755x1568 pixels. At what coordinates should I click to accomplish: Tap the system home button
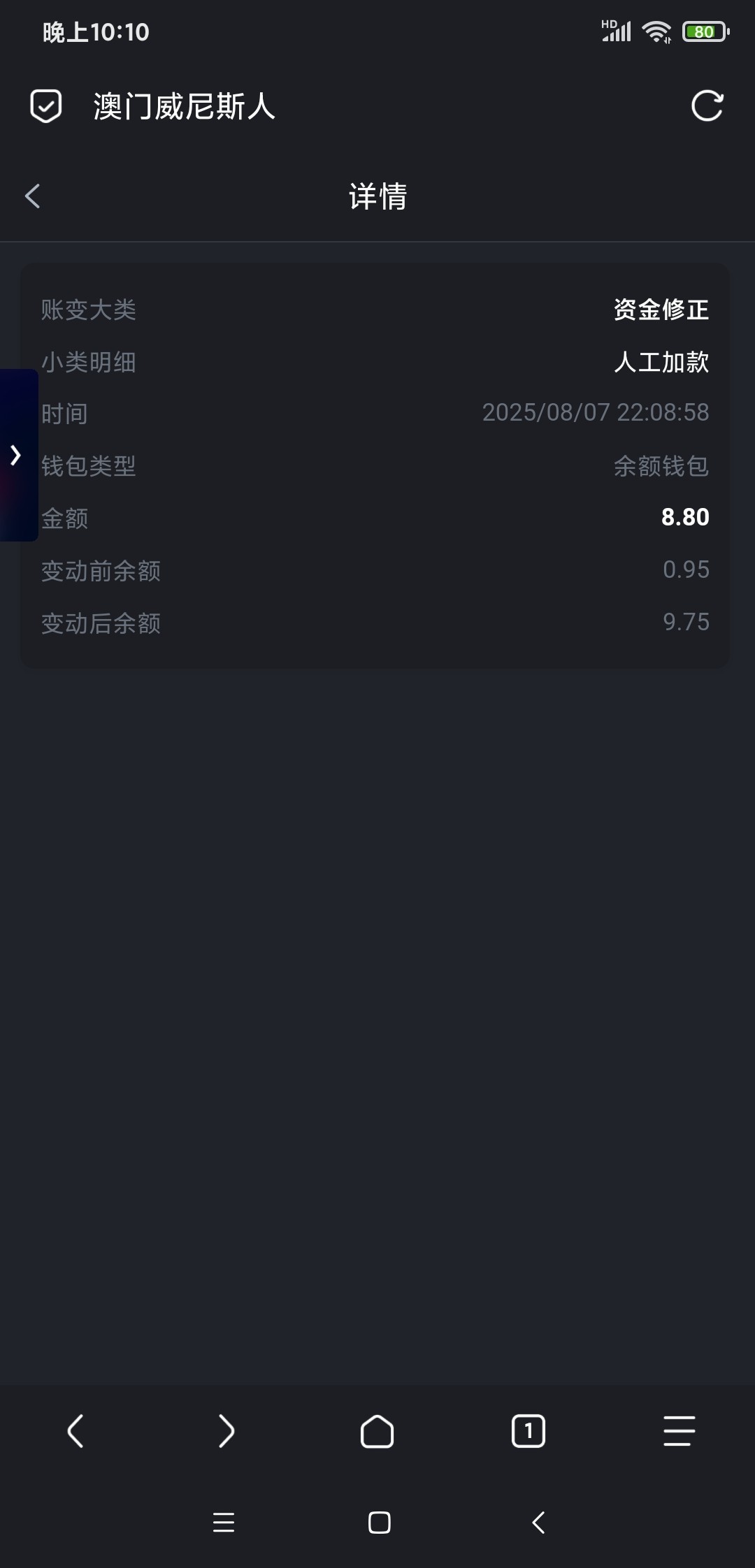379,1523
